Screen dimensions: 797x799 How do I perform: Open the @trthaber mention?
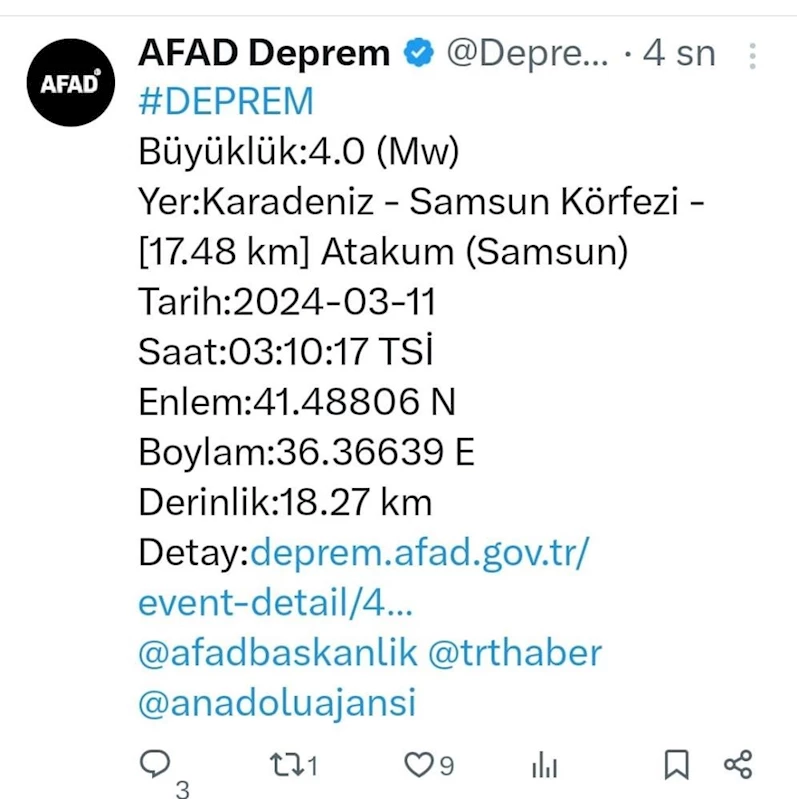click(x=515, y=653)
